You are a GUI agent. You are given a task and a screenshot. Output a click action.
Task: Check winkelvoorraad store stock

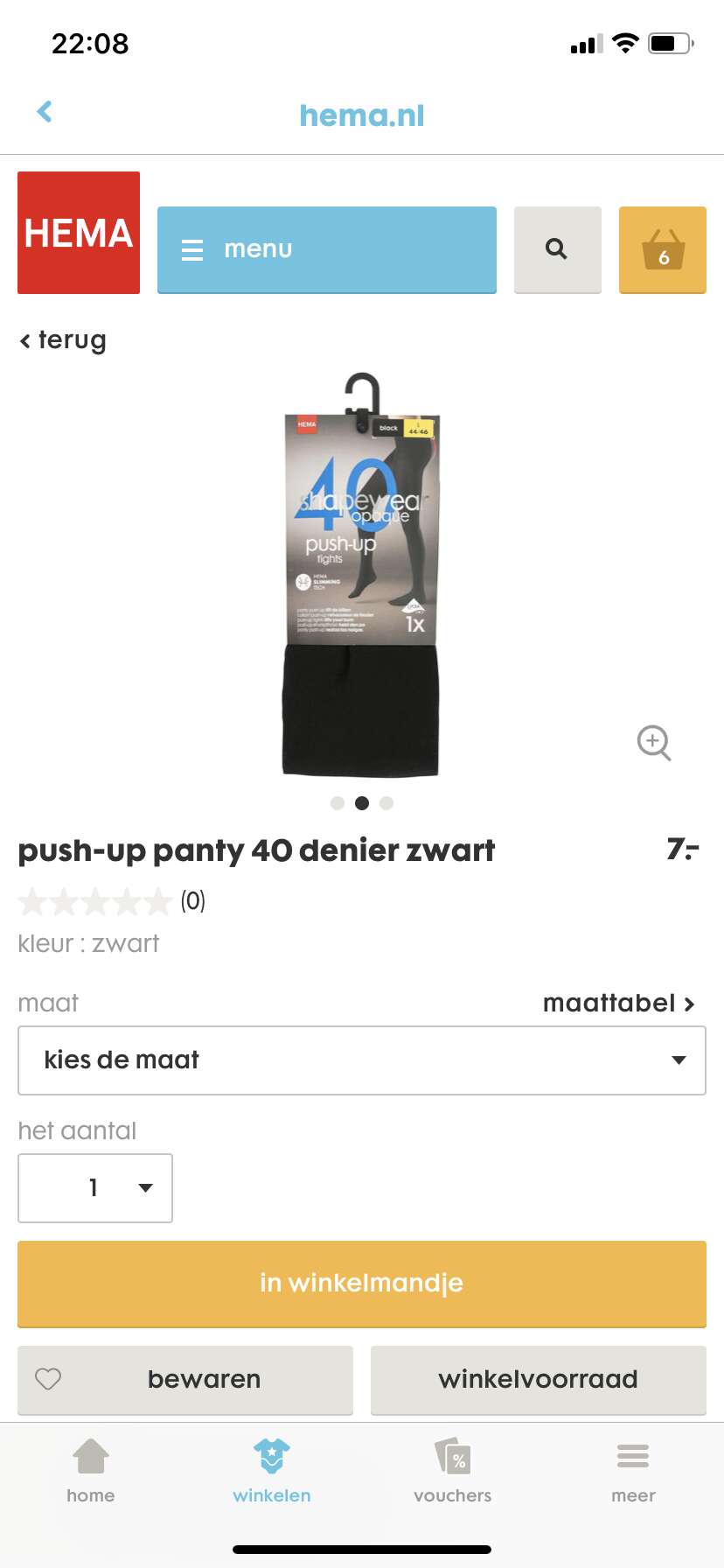(539, 1380)
